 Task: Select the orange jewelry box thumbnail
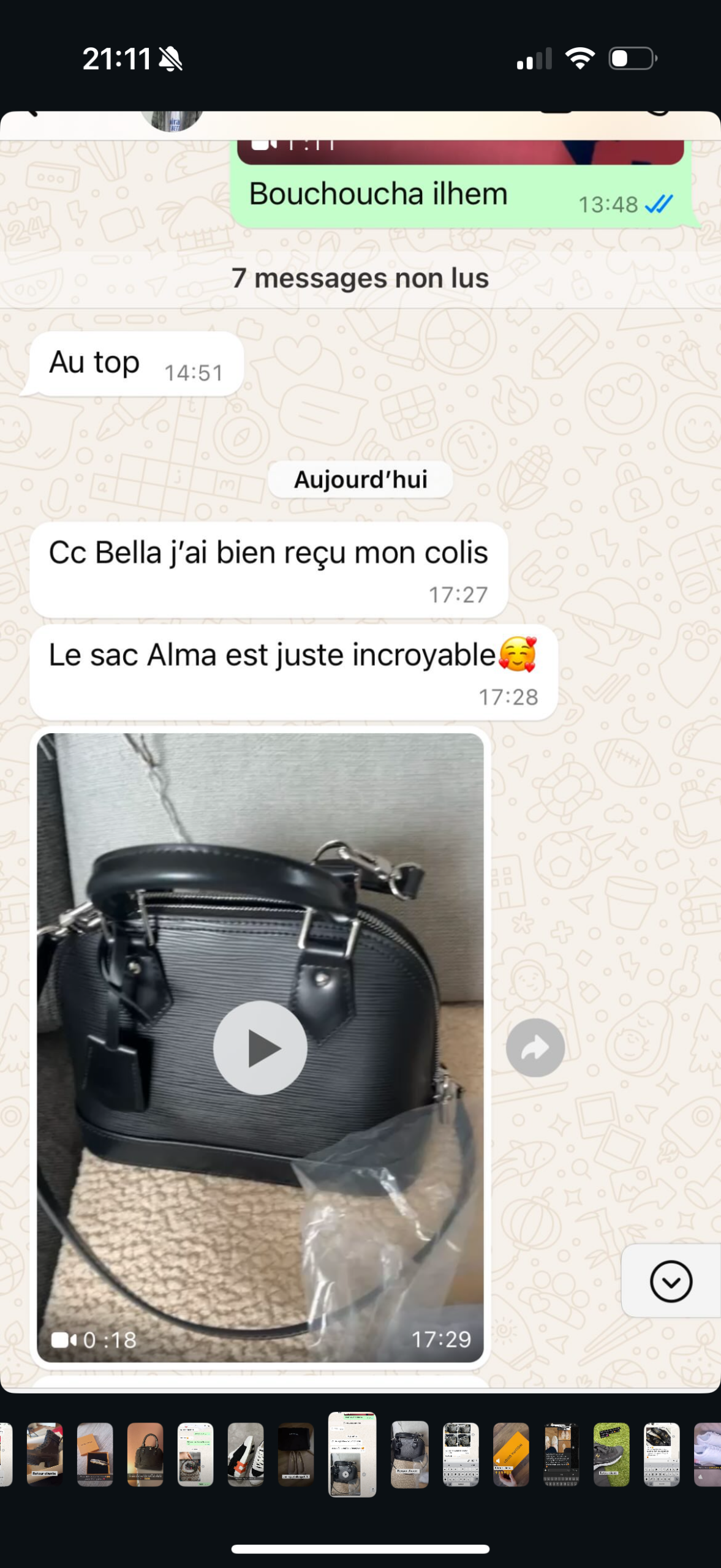(x=95, y=1453)
